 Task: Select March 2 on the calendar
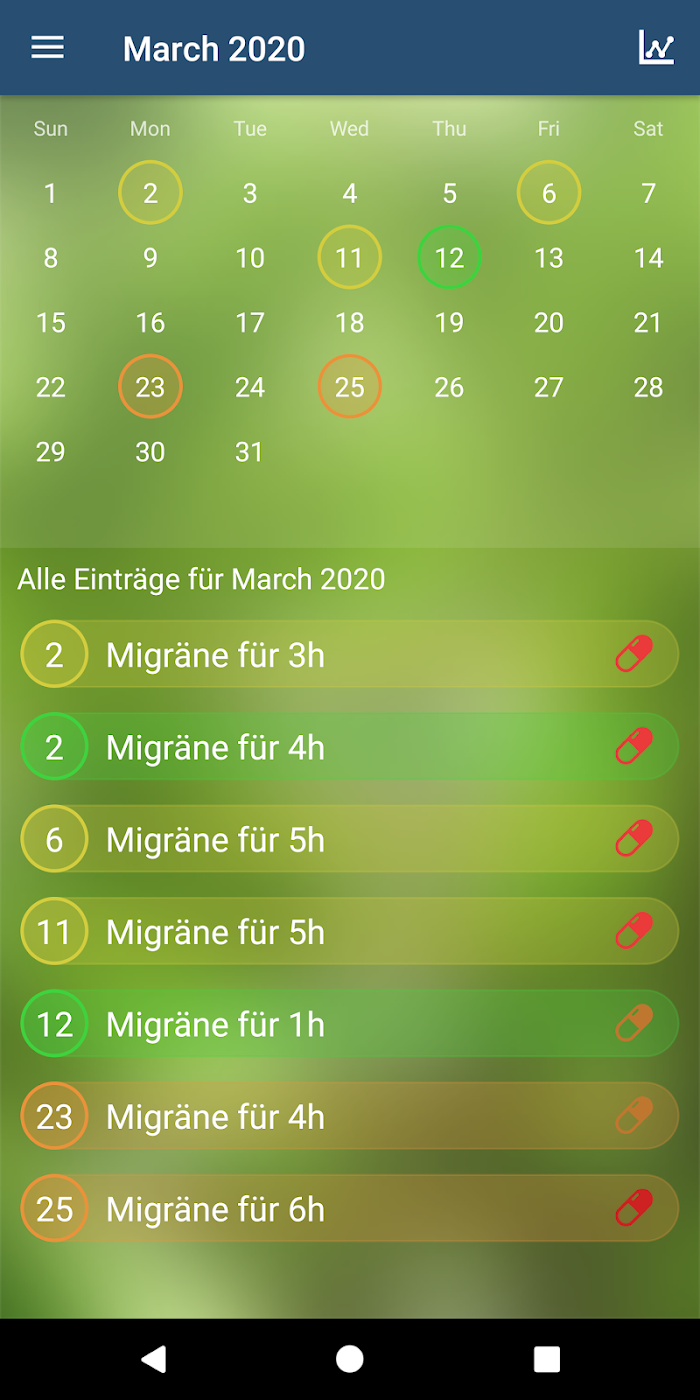[x=150, y=193]
